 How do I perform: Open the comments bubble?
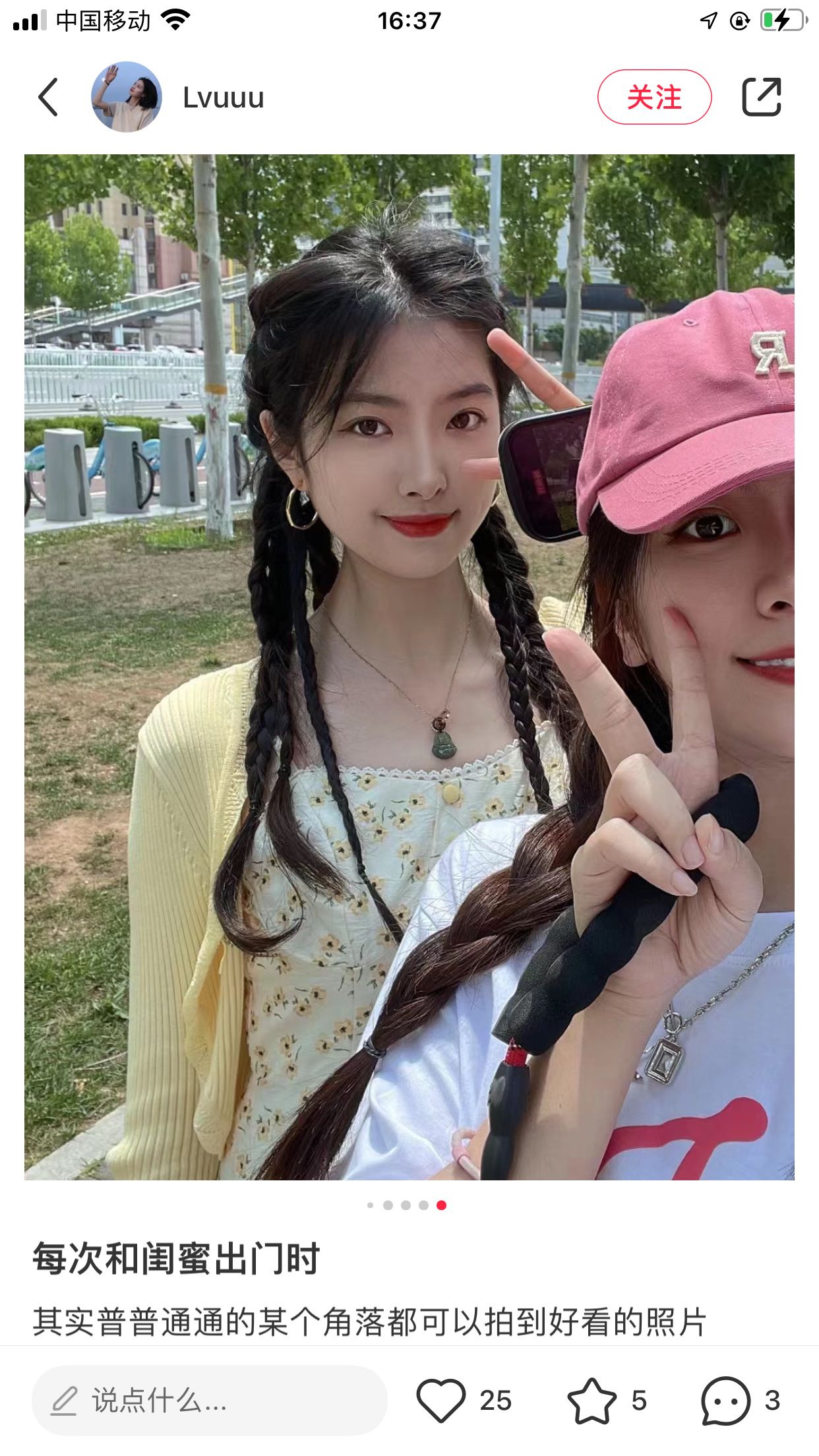pyautogui.click(x=725, y=1400)
